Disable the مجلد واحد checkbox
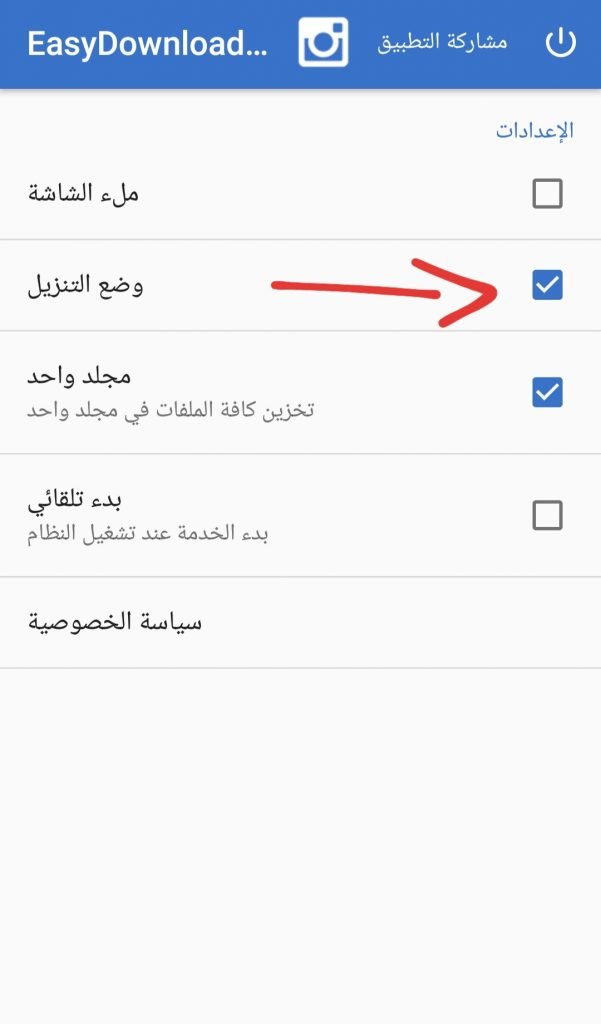Screen dimensions: 601x1024 [547, 393]
